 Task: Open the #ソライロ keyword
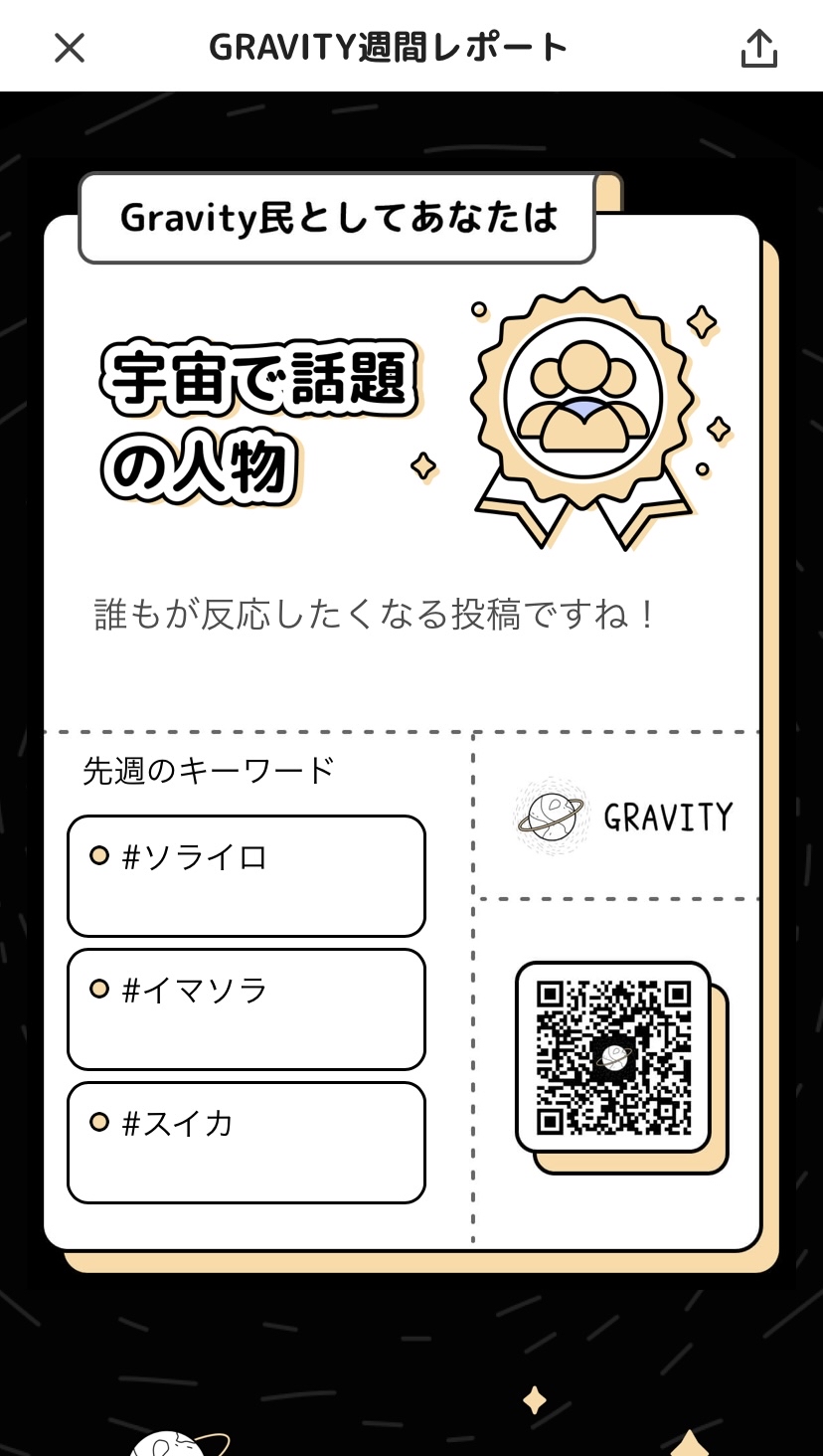tap(246, 875)
